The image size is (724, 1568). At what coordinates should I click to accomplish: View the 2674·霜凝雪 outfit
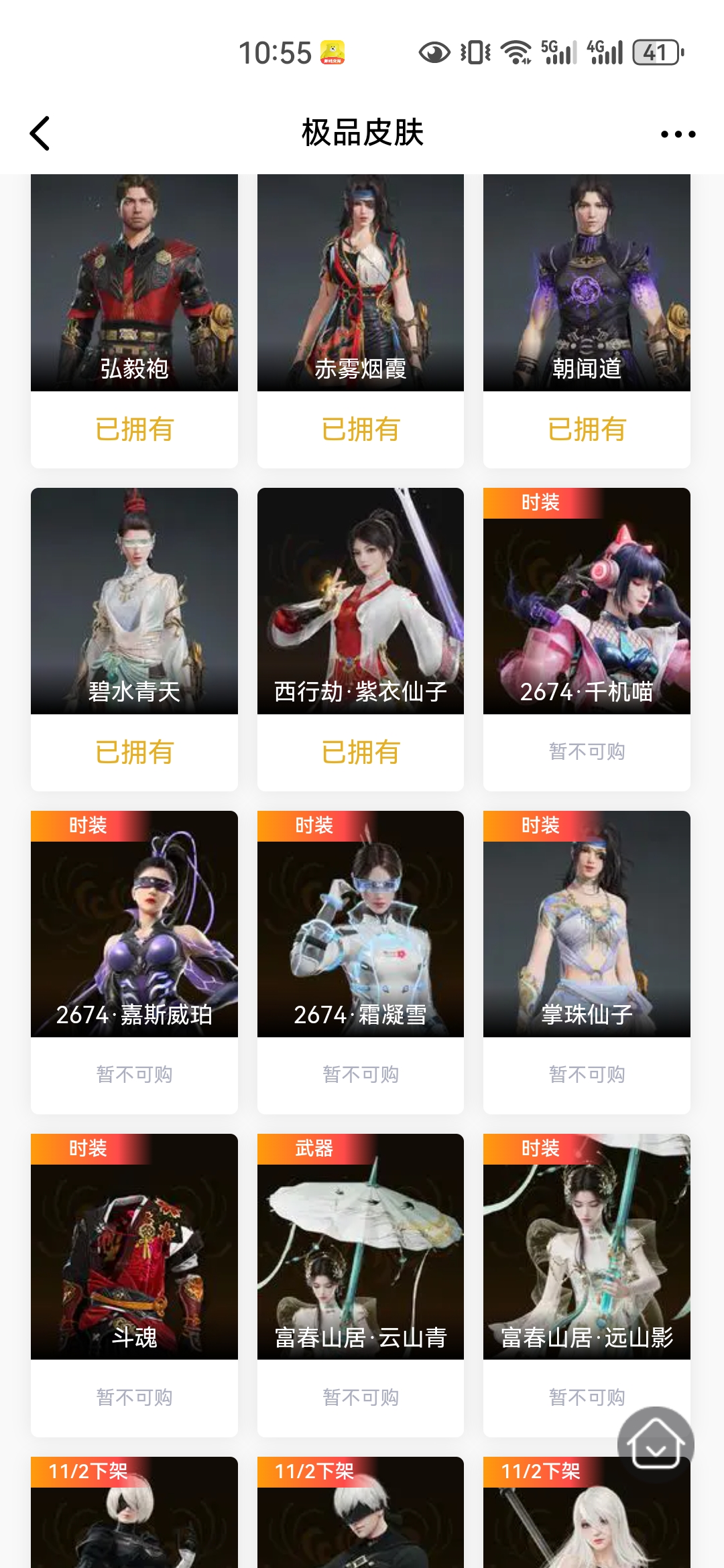tap(361, 925)
